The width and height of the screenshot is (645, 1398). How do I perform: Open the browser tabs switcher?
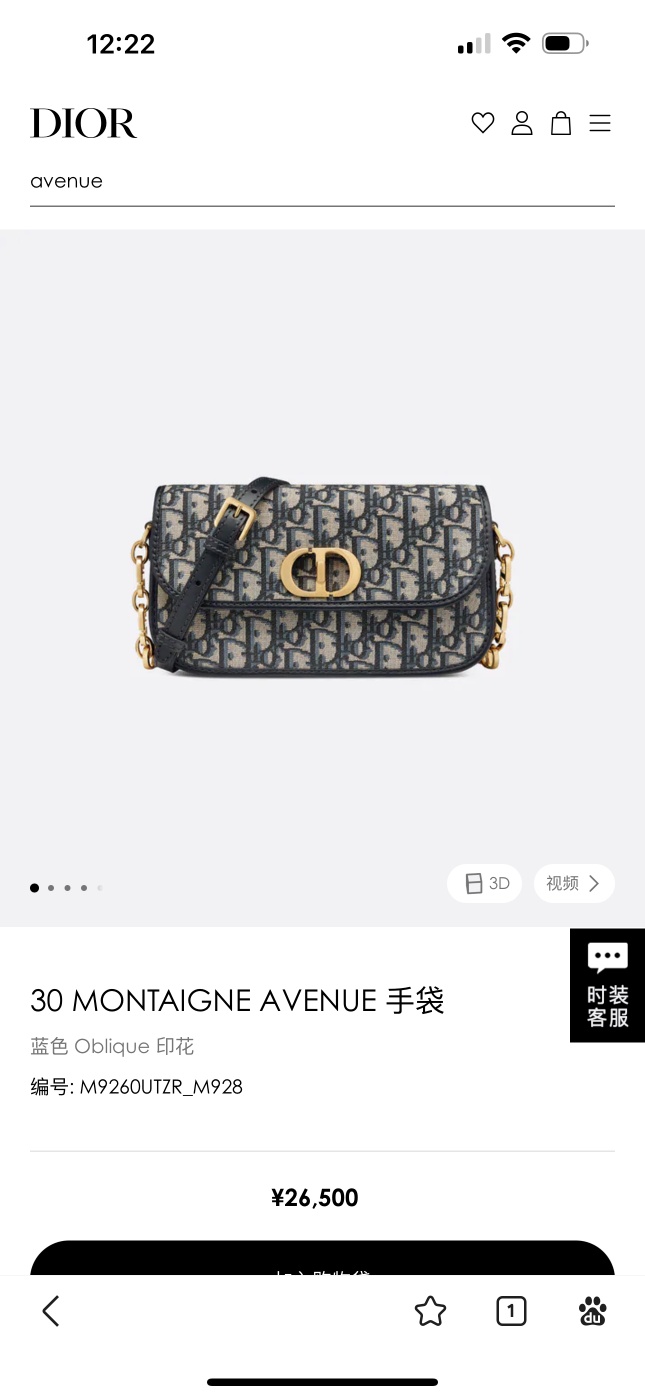pyautogui.click(x=511, y=1311)
